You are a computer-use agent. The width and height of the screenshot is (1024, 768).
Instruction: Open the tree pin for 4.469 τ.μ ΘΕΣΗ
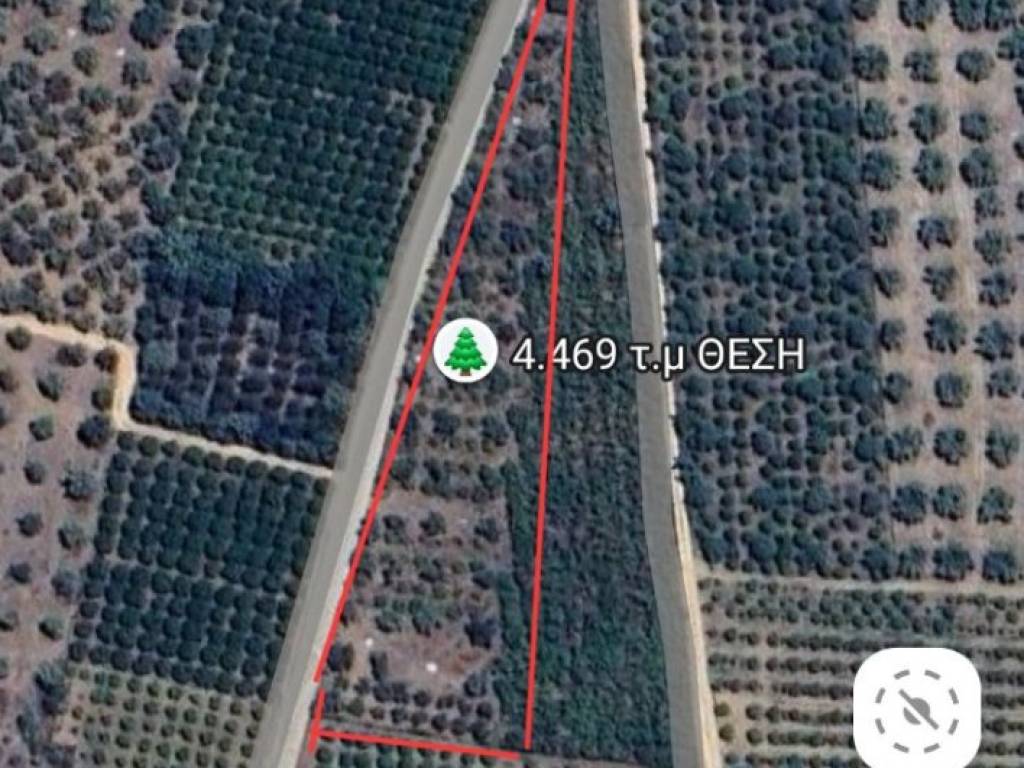point(466,352)
